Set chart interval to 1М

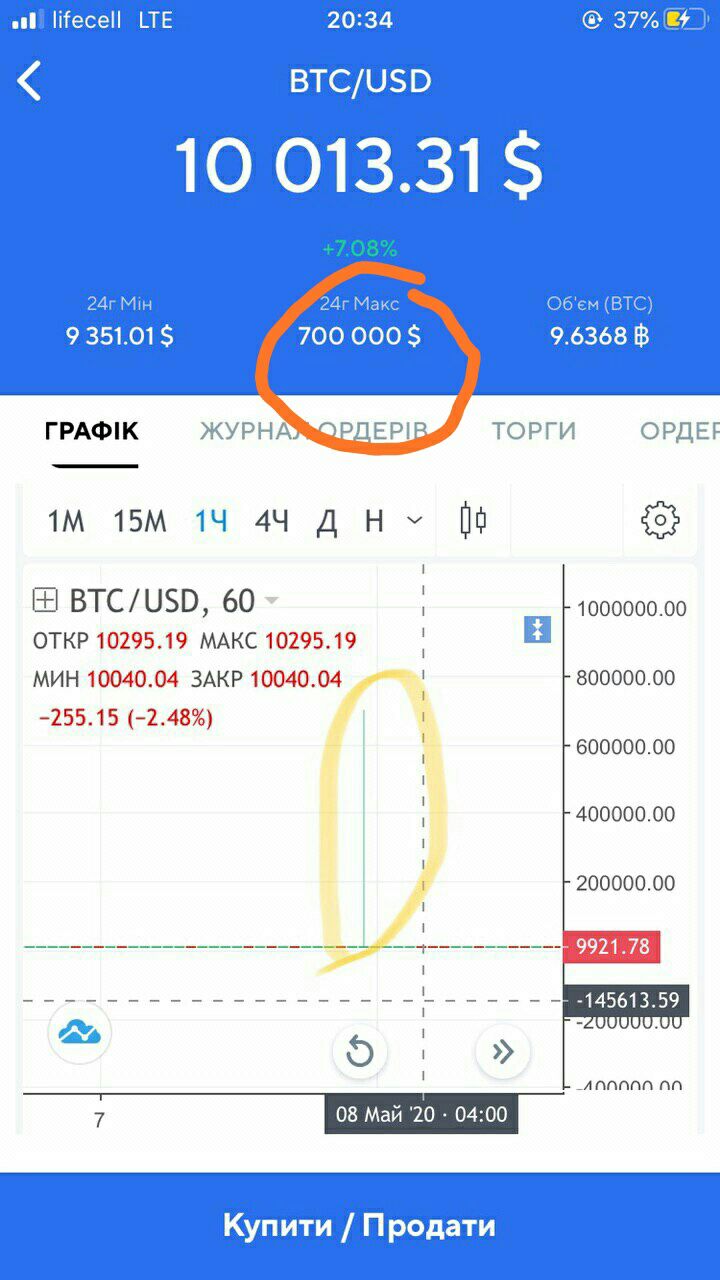[67, 521]
